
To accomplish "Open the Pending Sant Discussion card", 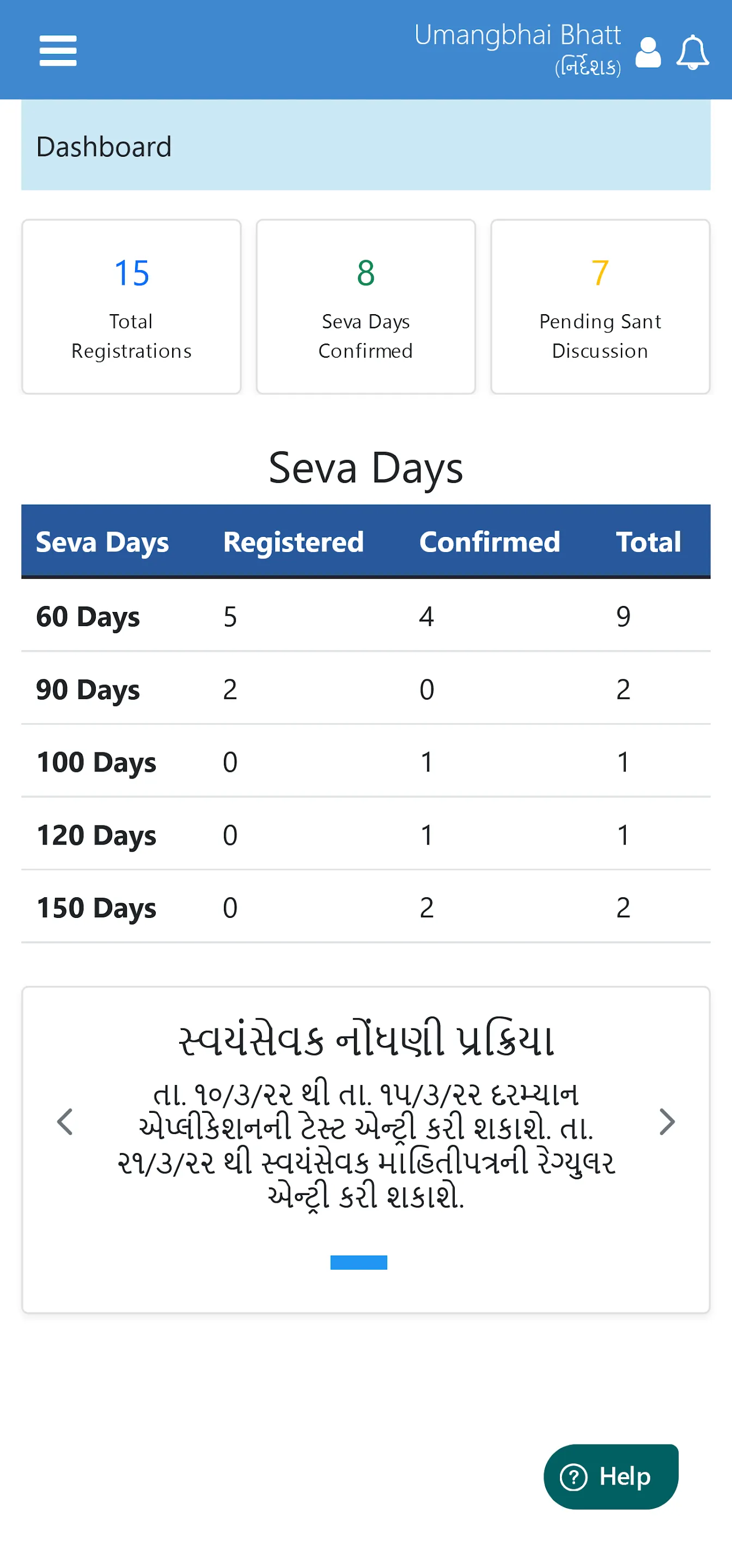I will [600, 307].
